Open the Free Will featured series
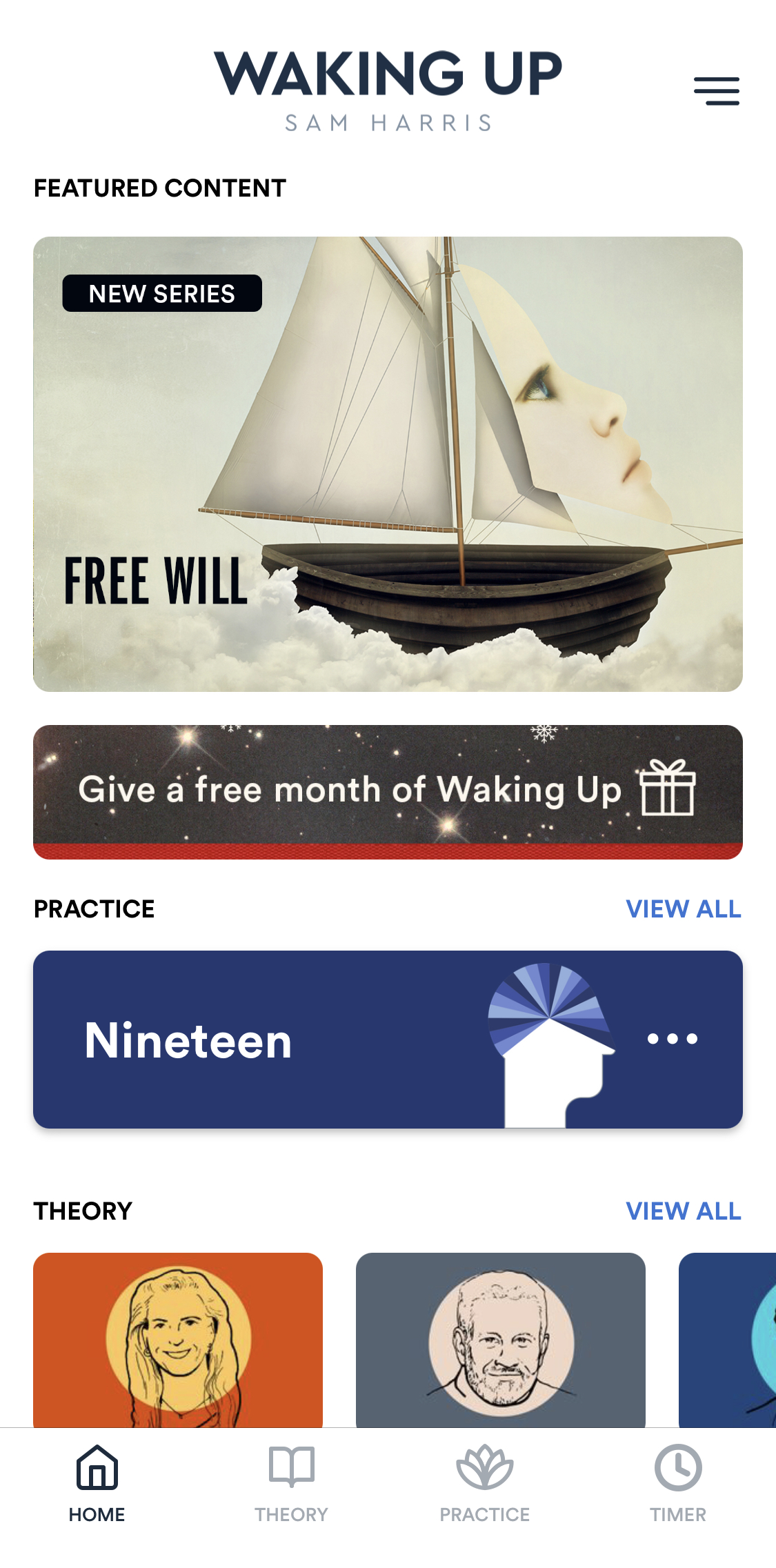The width and height of the screenshot is (776, 1568). [x=388, y=462]
